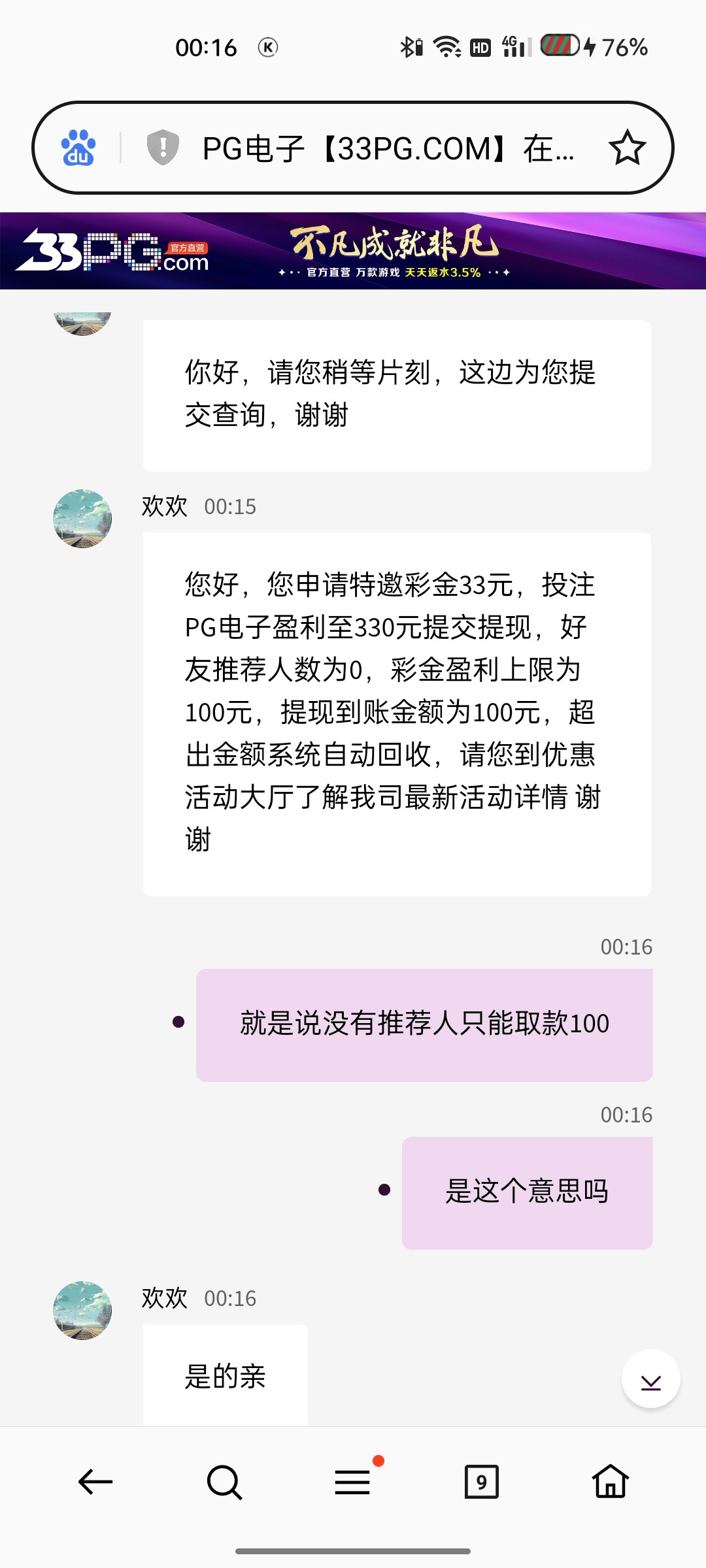Open the browser menu with red dot
706x1568 pixels.
click(353, 1482)
